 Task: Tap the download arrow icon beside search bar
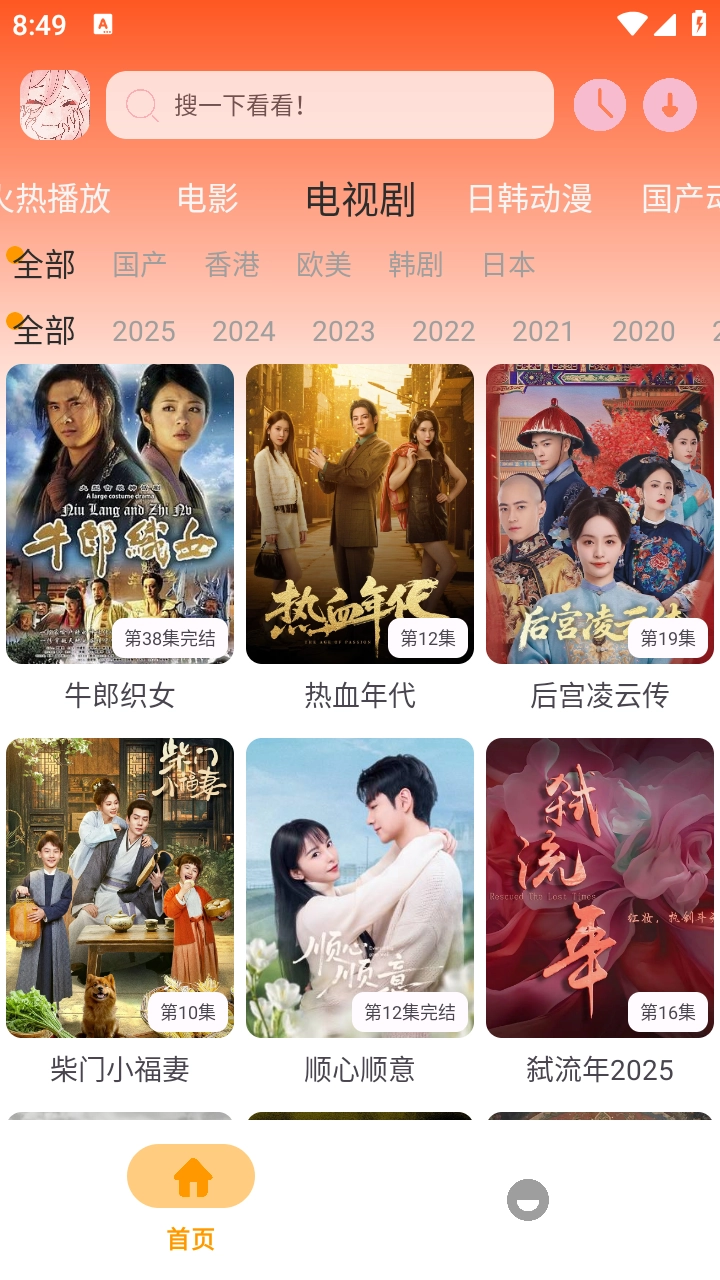(669, 104)
